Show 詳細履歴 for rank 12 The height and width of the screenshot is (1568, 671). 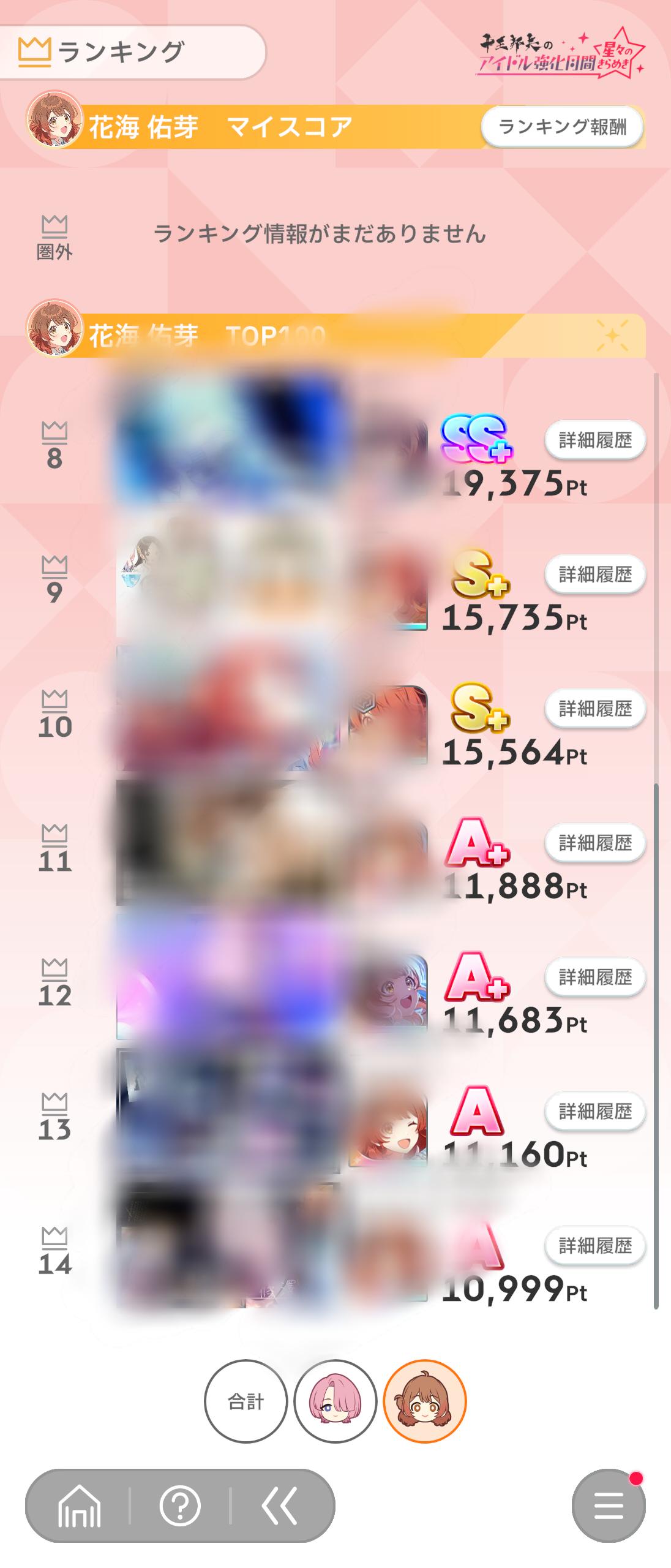coord(594,977)
